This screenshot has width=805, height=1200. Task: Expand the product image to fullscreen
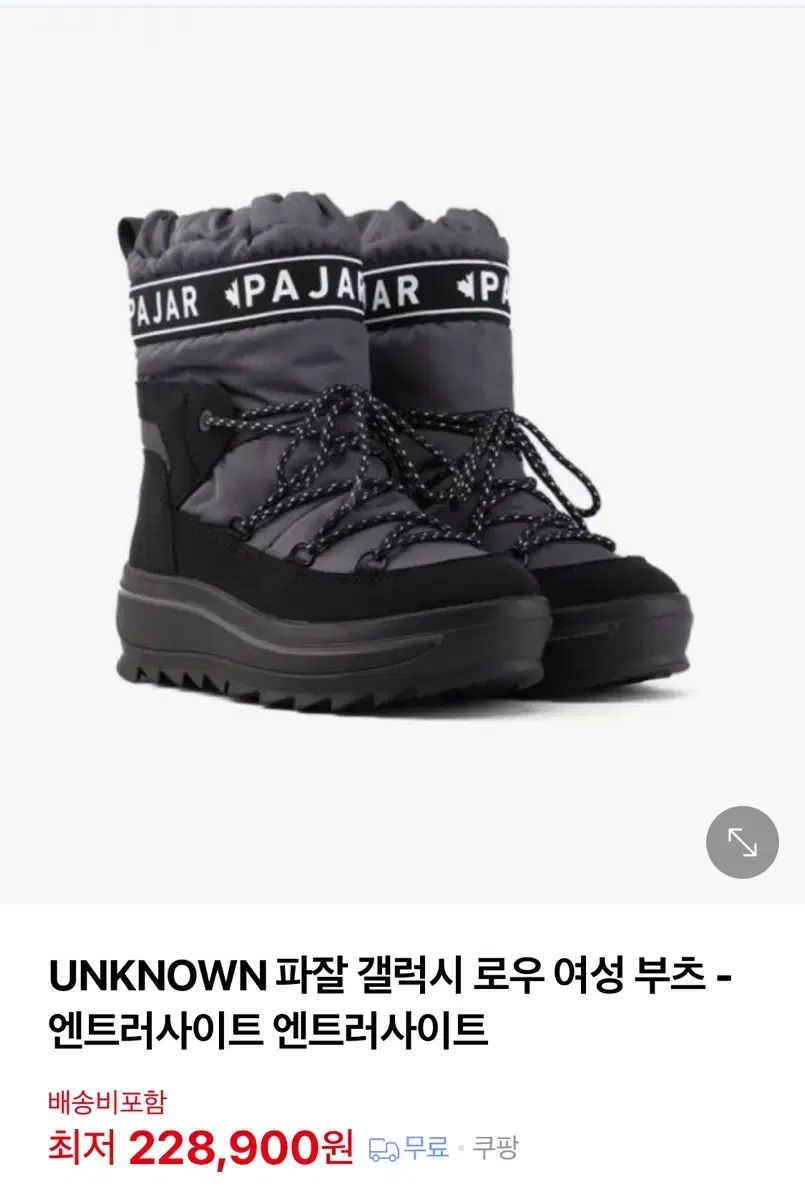pyautogui.click(x=742, y=842)
